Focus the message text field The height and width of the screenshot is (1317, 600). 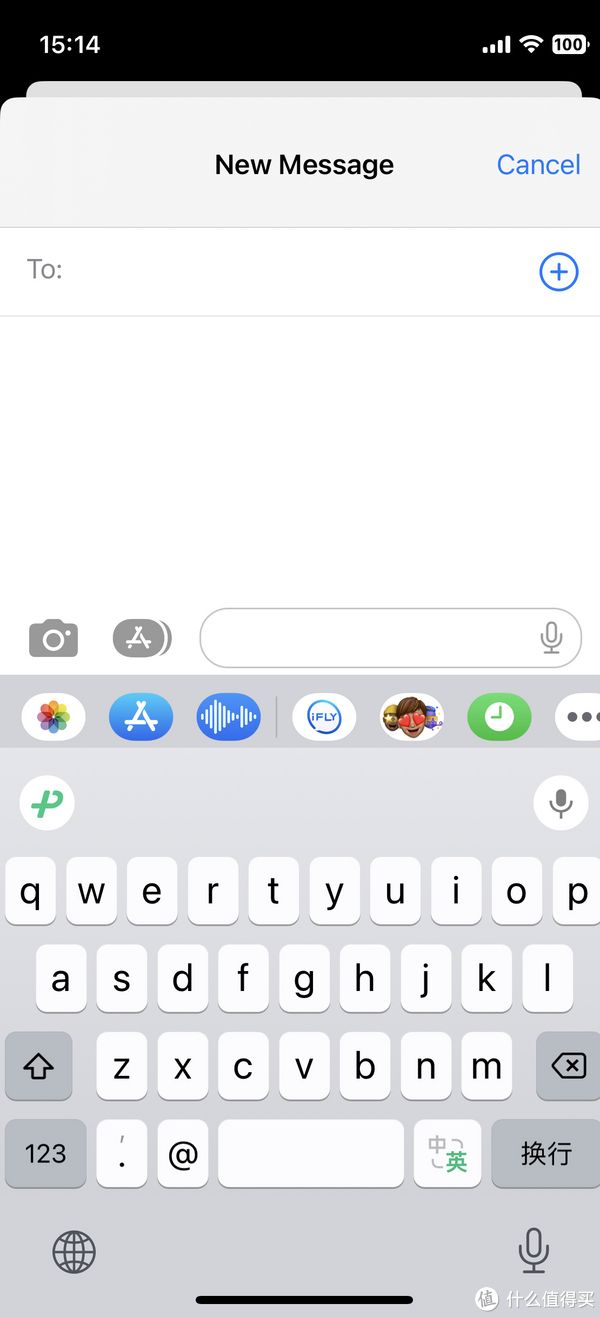point(365,638)
